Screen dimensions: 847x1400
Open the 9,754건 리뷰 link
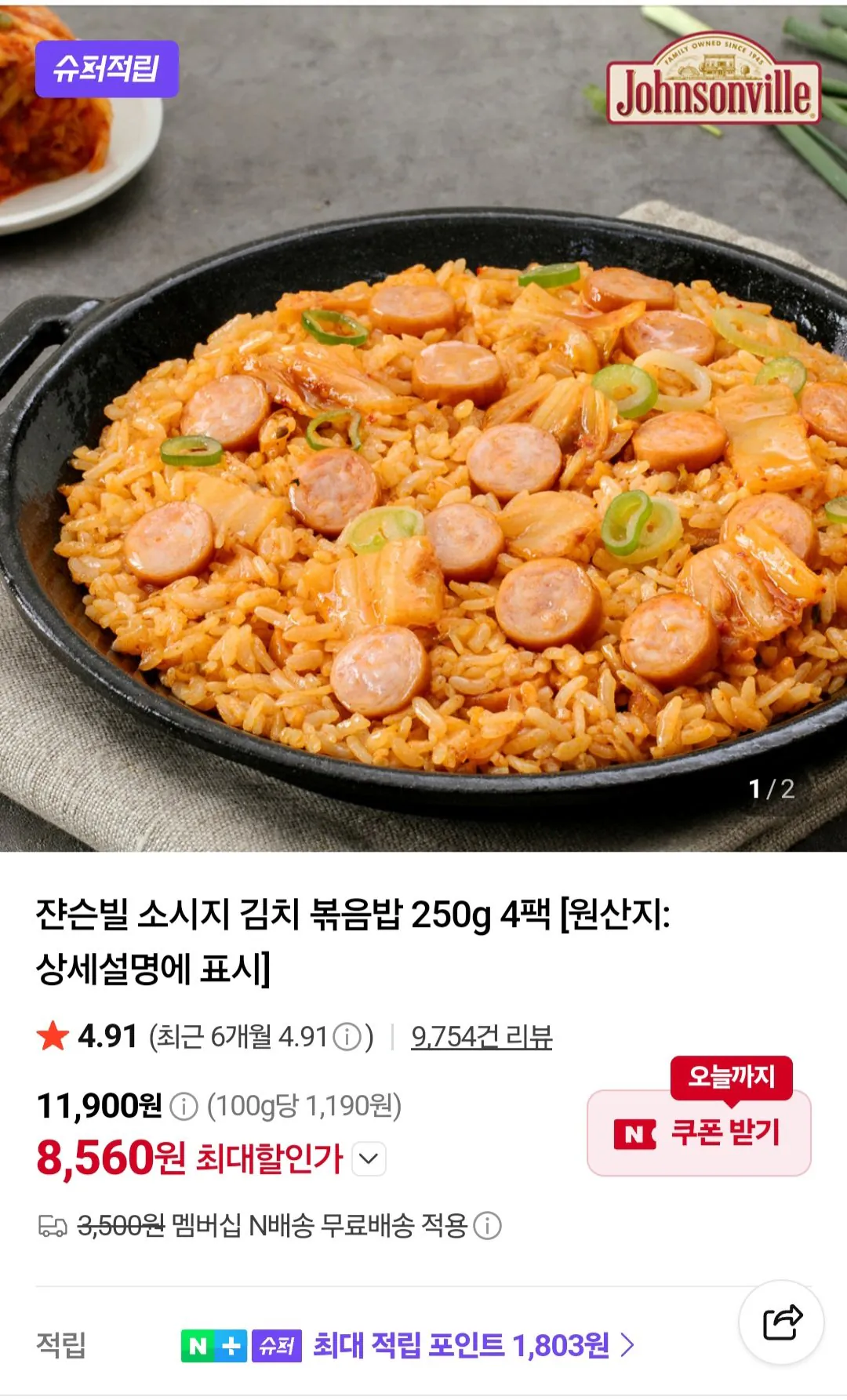tap(482, 1036)
